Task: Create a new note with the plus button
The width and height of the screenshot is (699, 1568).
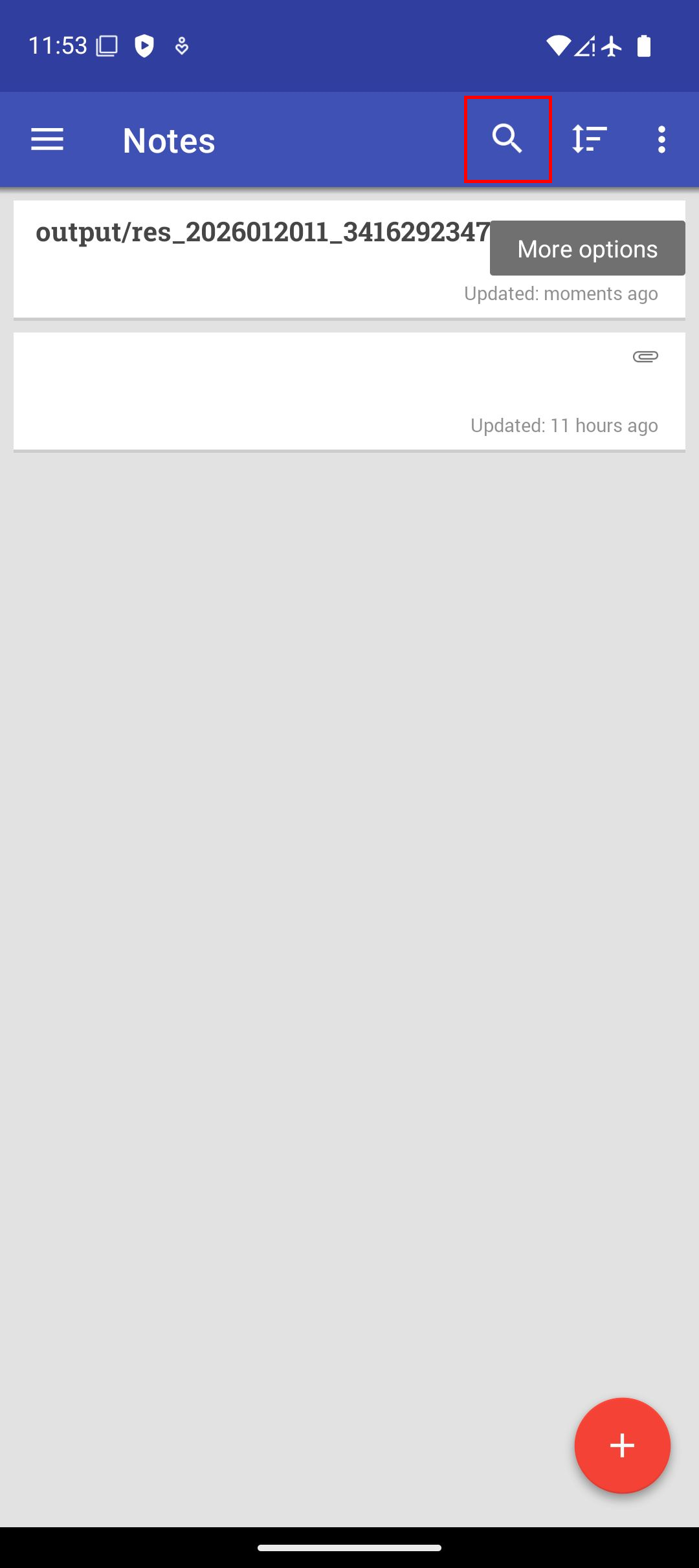Action: click(x=622, y=1445)
